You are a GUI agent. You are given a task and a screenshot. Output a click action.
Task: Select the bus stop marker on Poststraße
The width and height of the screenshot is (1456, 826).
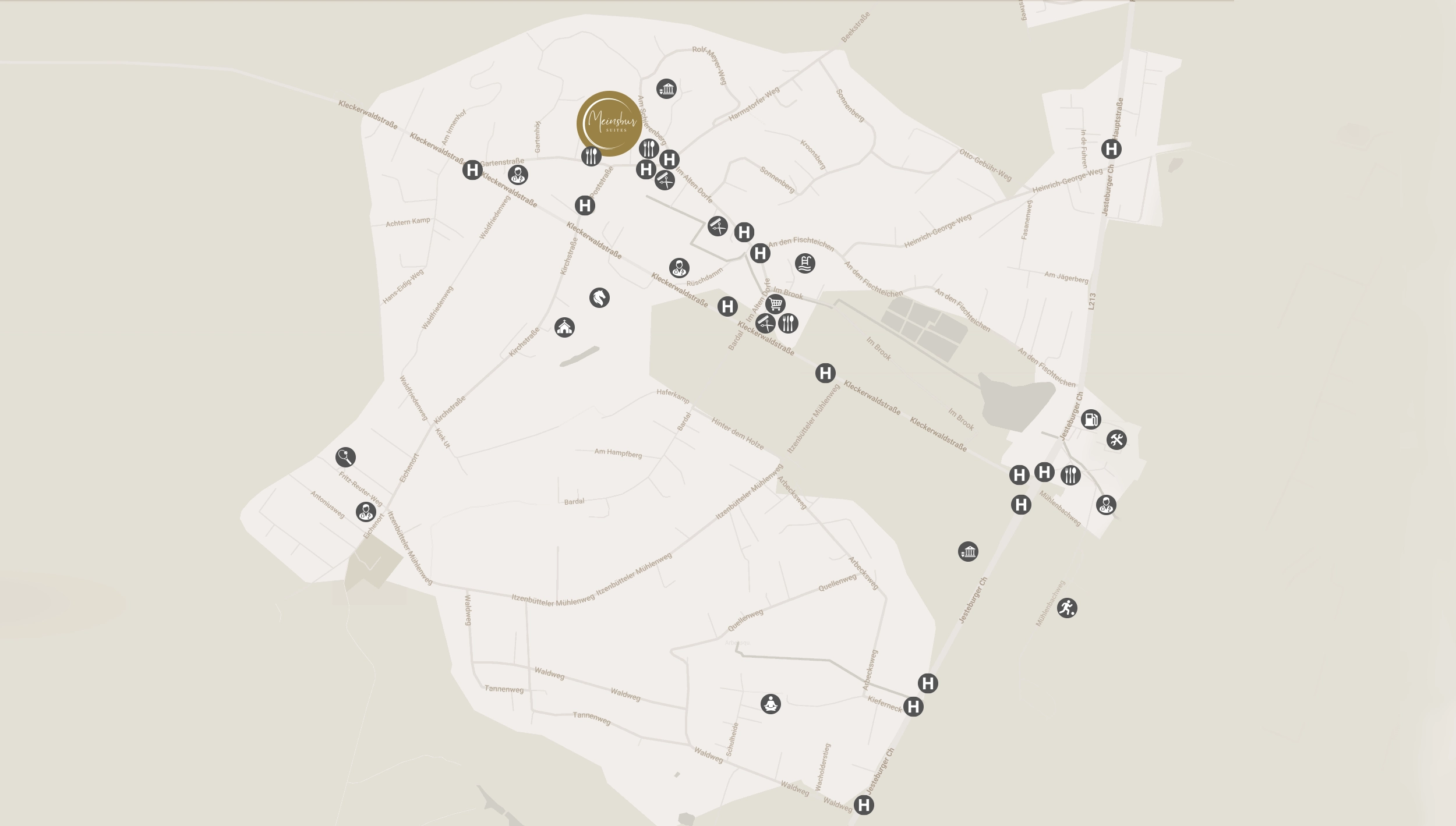click(x=585, y=205)
